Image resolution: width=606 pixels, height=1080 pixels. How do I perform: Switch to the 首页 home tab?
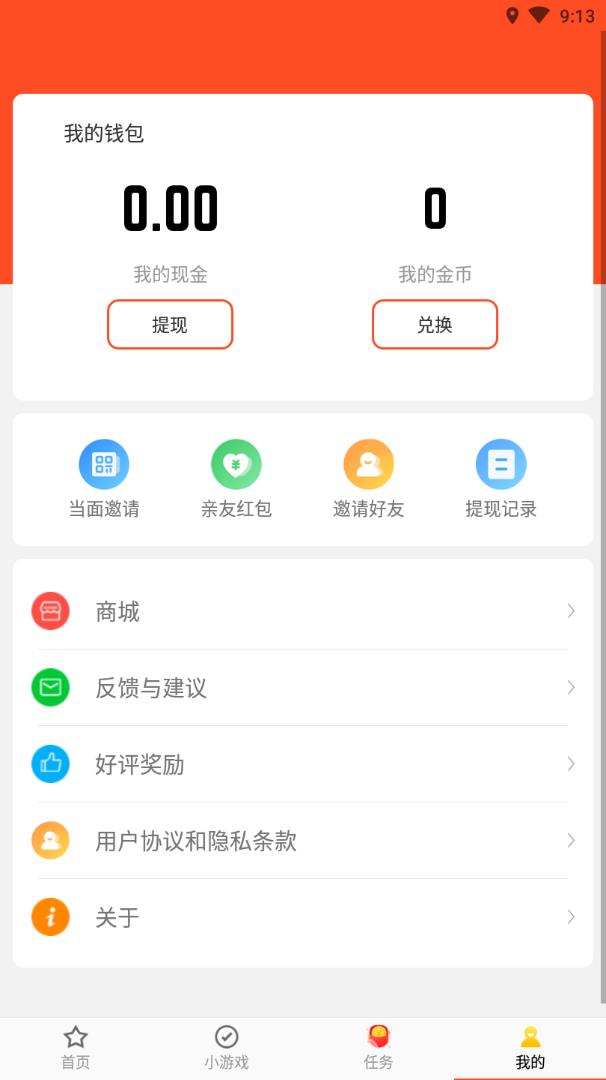tap(76, 1048)
